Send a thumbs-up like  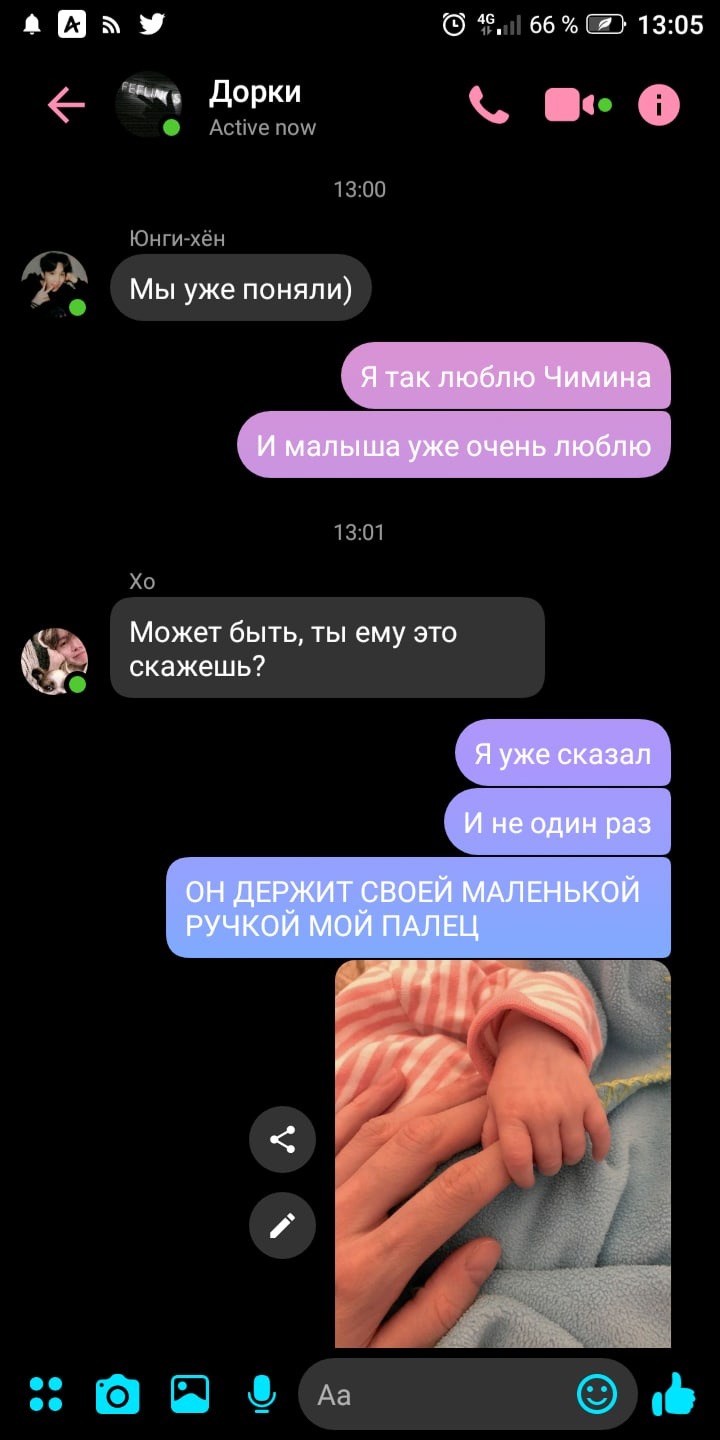(x=674, y=1393)
